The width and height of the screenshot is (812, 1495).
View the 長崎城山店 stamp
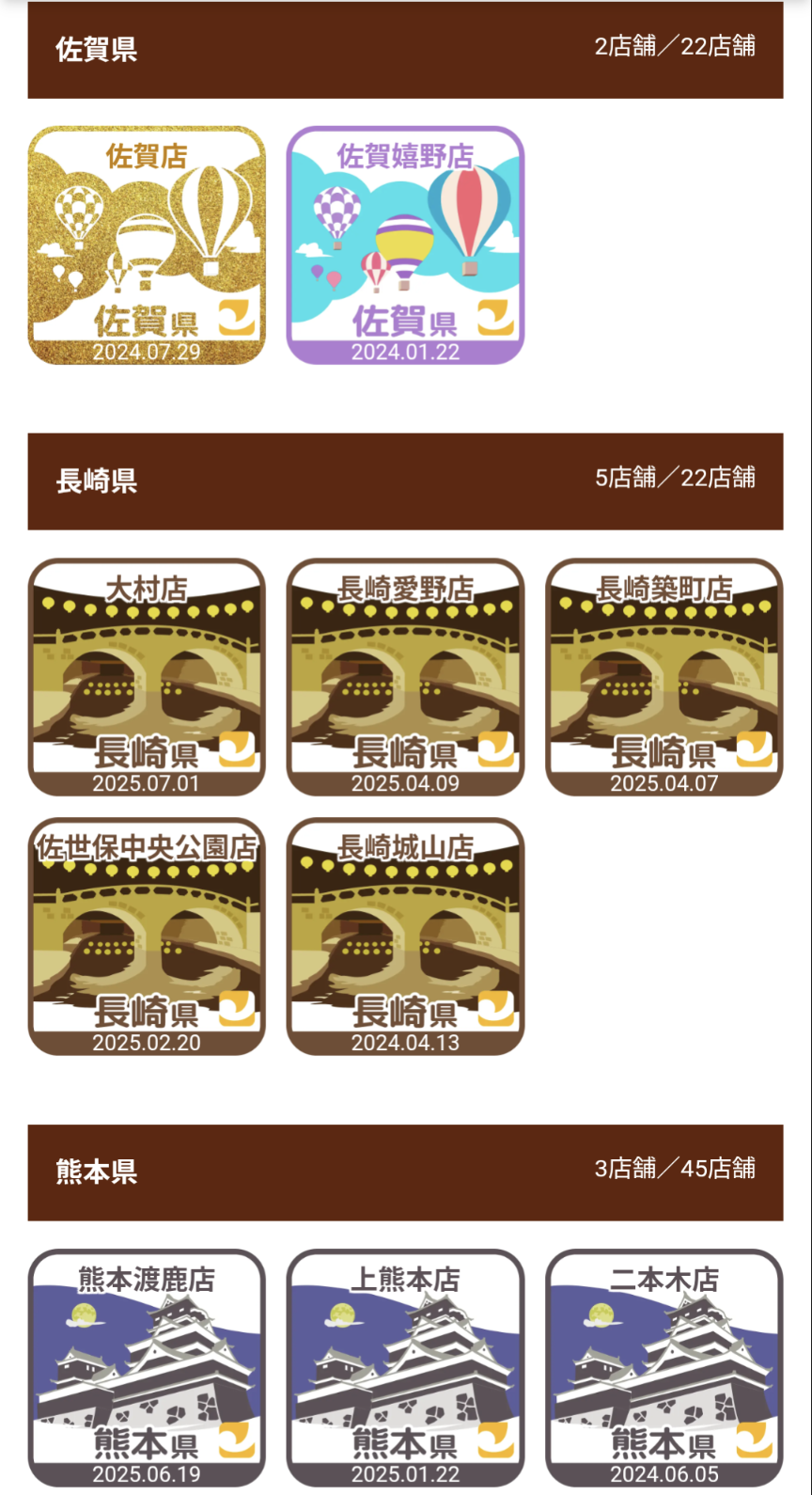coord(405,936)
